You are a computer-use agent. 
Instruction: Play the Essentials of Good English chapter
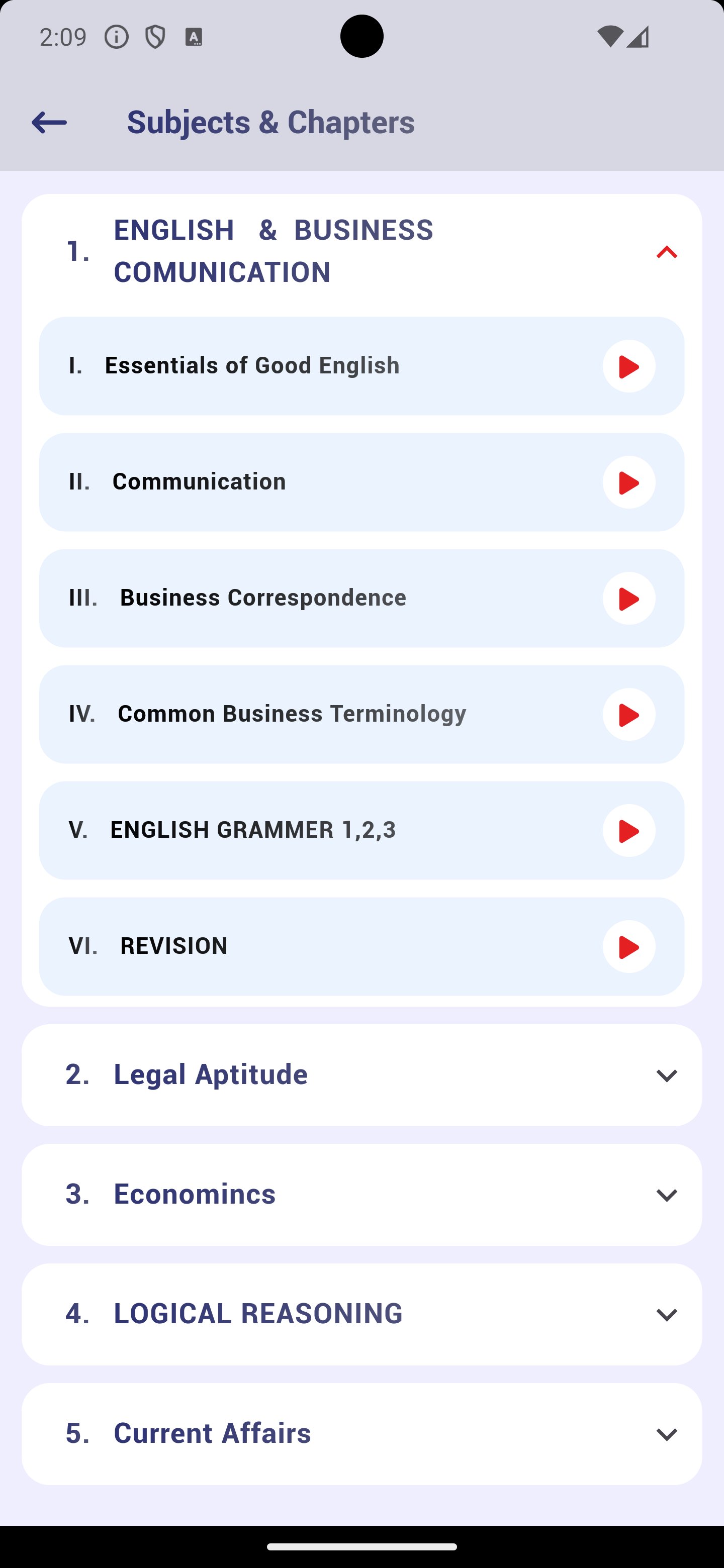tap(628, 366)
